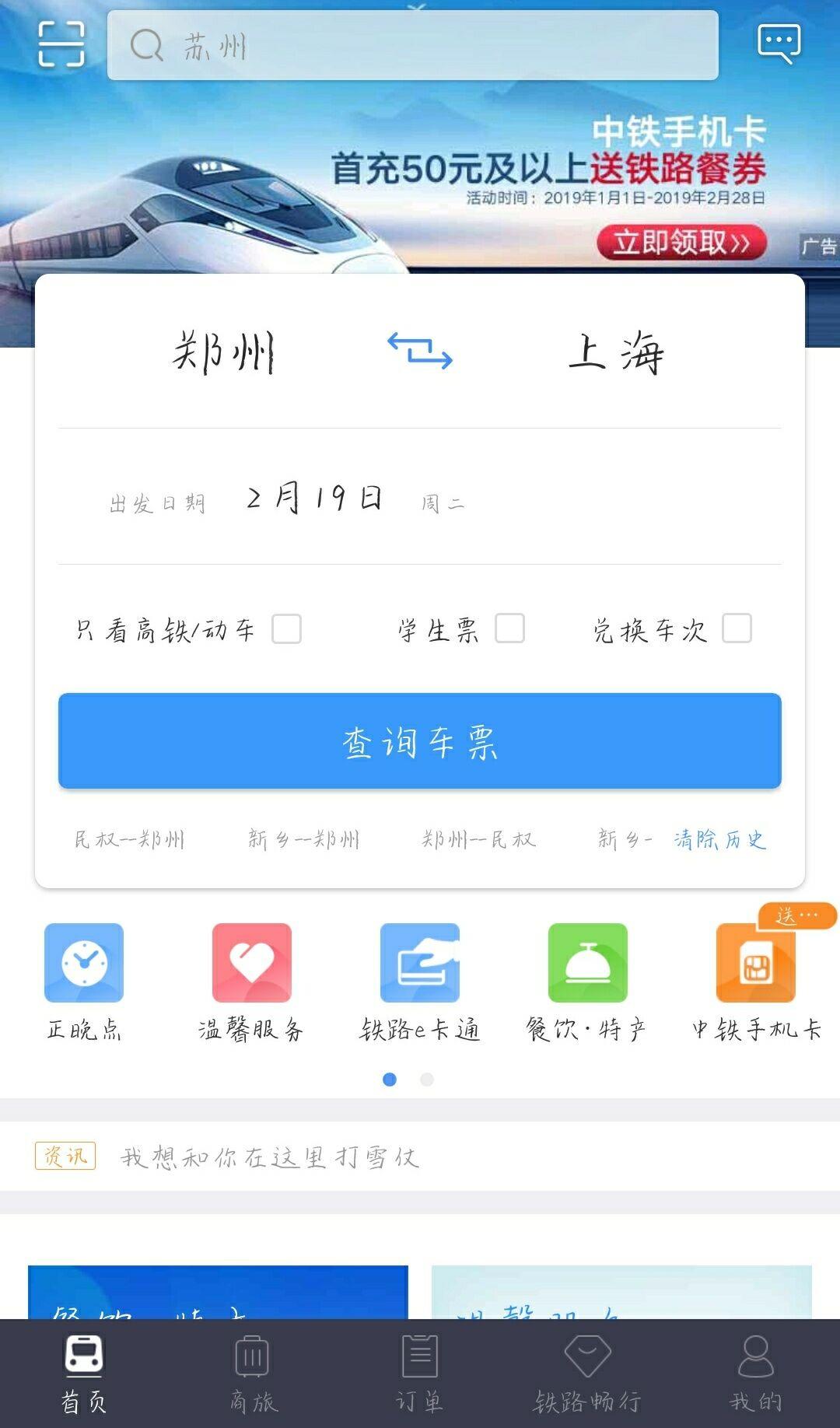Tap 查询车票 to search tickets
Viewport: 840px width, 1428px height.
[420, 741]
